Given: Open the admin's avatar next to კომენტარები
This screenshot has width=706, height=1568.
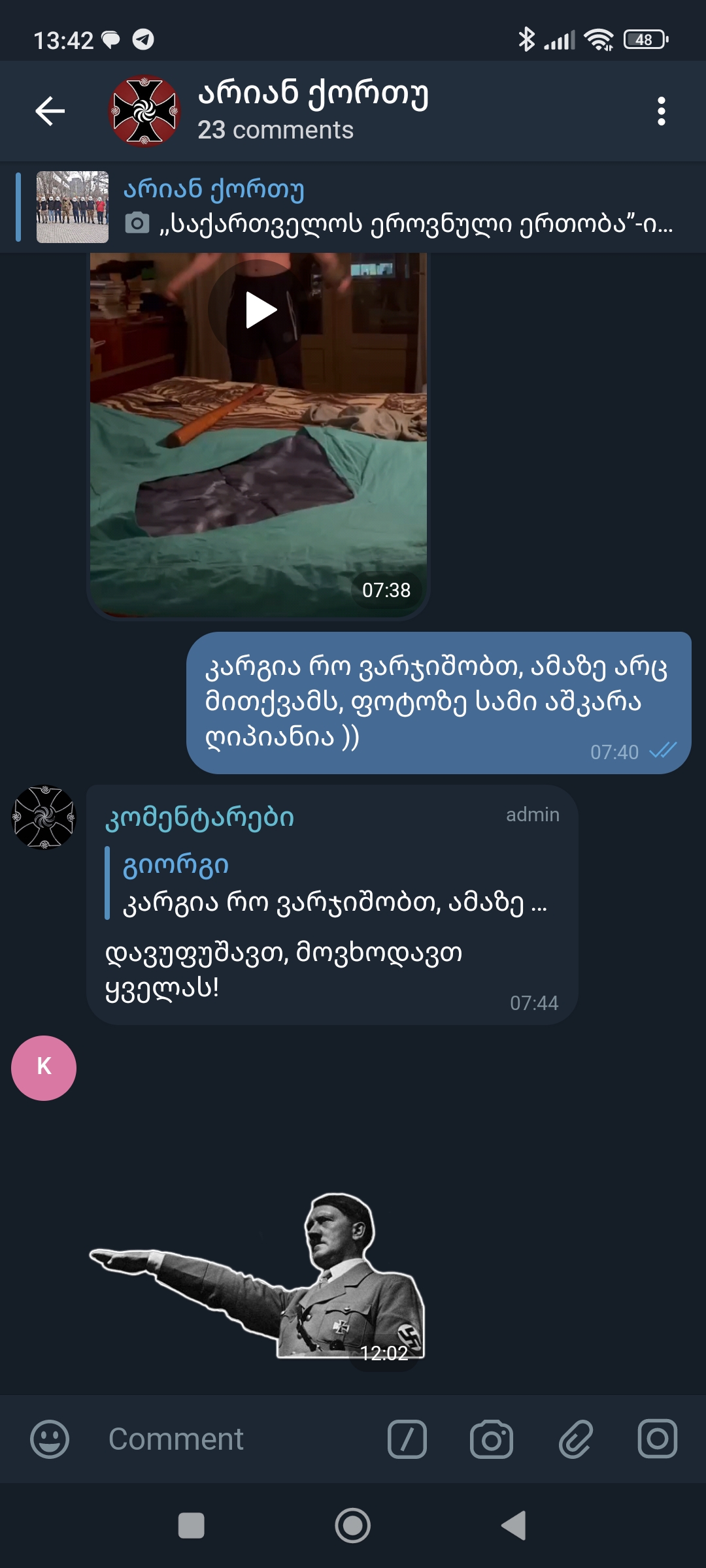Looking at the screenshot, I should (x=44, y=817).
